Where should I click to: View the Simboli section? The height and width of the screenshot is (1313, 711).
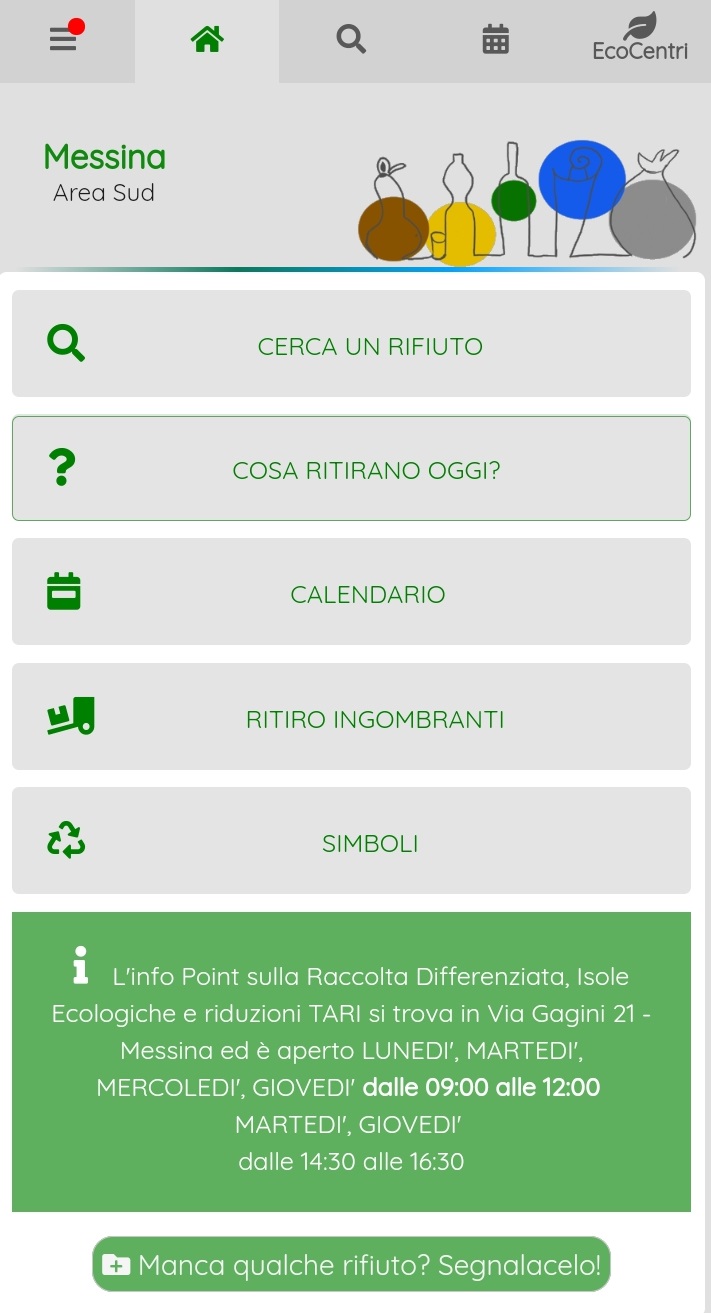pos(351,841)
